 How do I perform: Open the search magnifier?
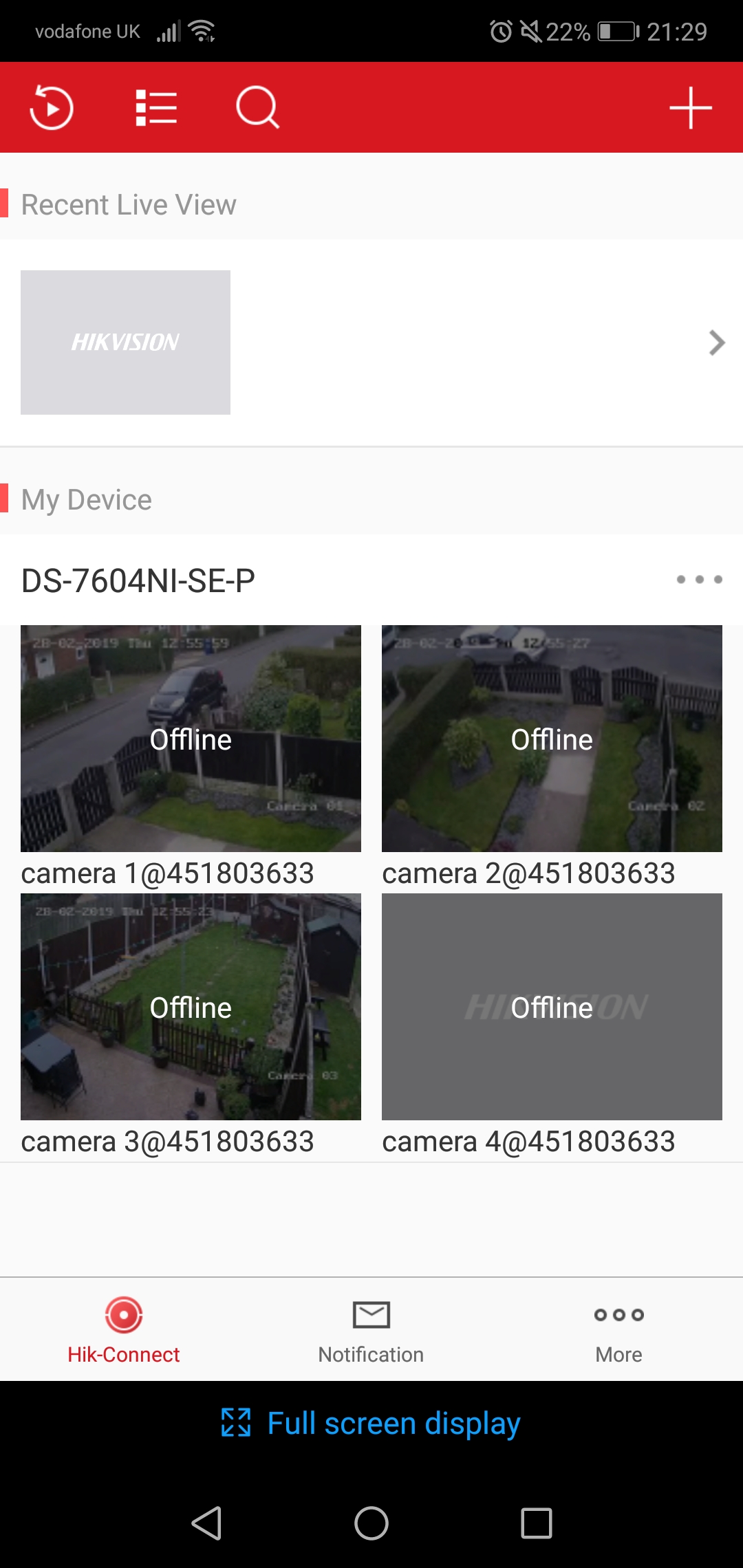[257, 108]
